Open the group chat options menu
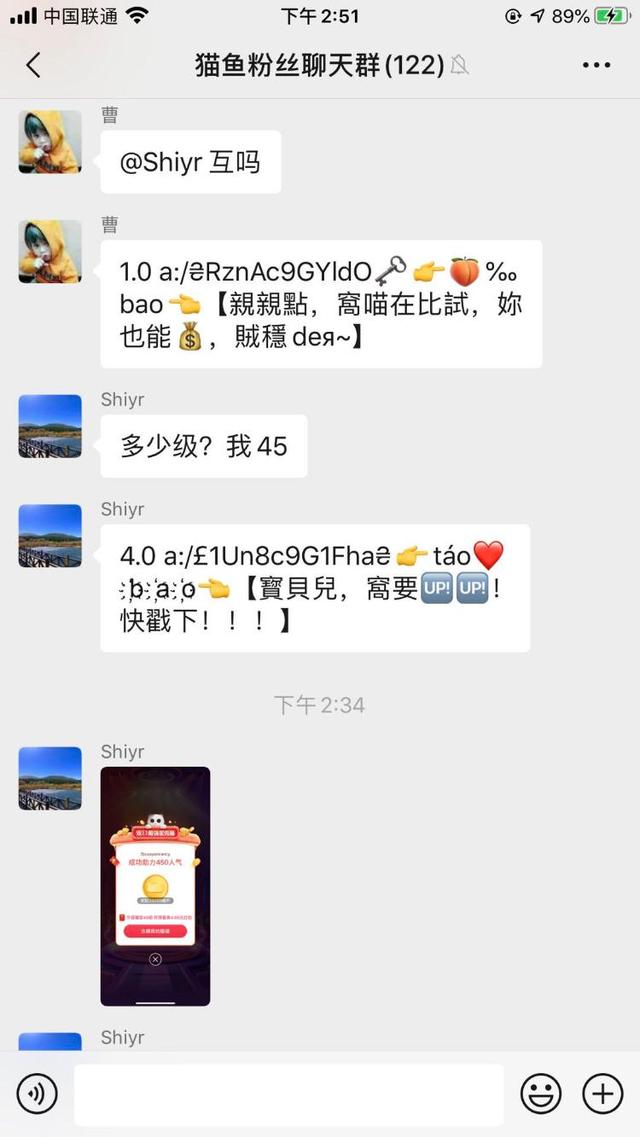This screenshot has height=1137, width=640. click(x=596, y=66)
